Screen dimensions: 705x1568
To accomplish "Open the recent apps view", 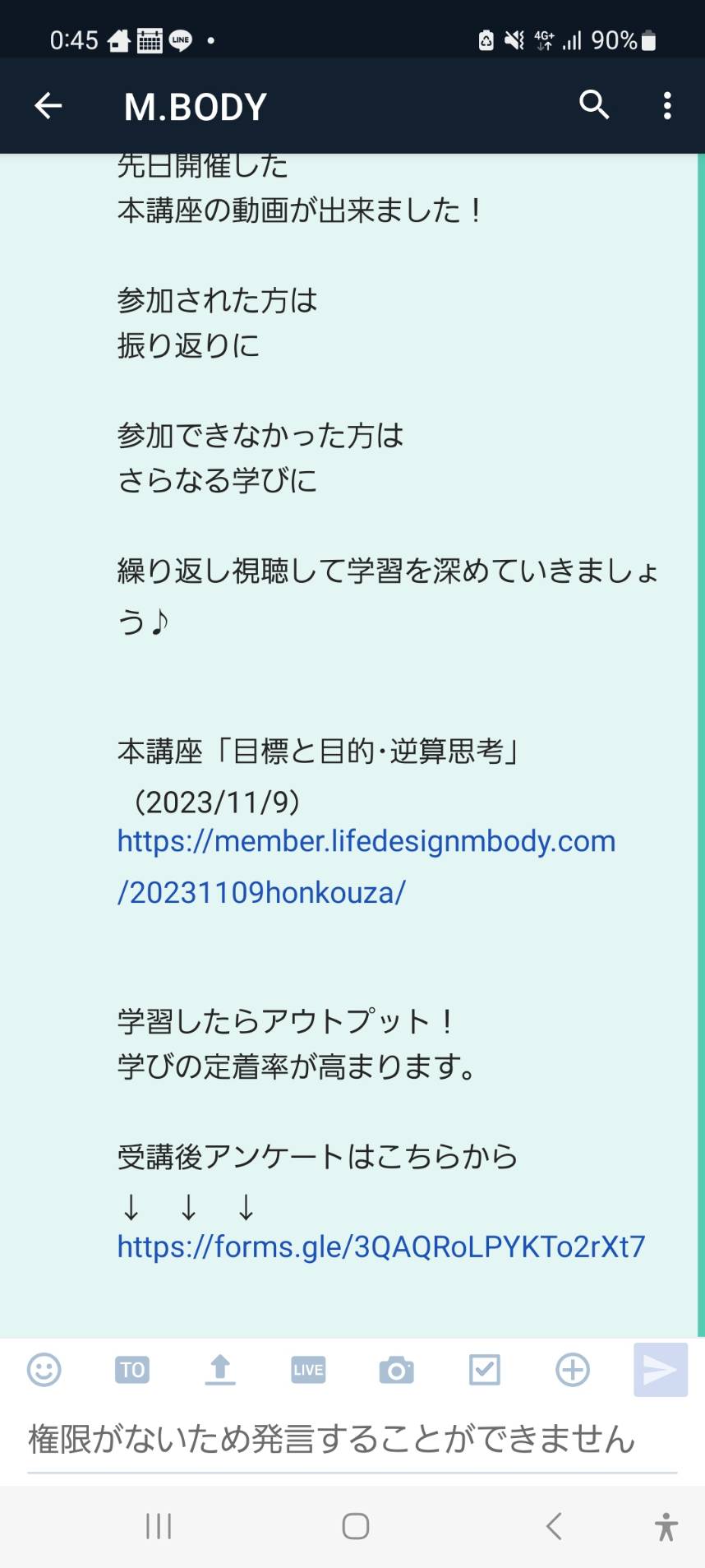I will 159,1526.
